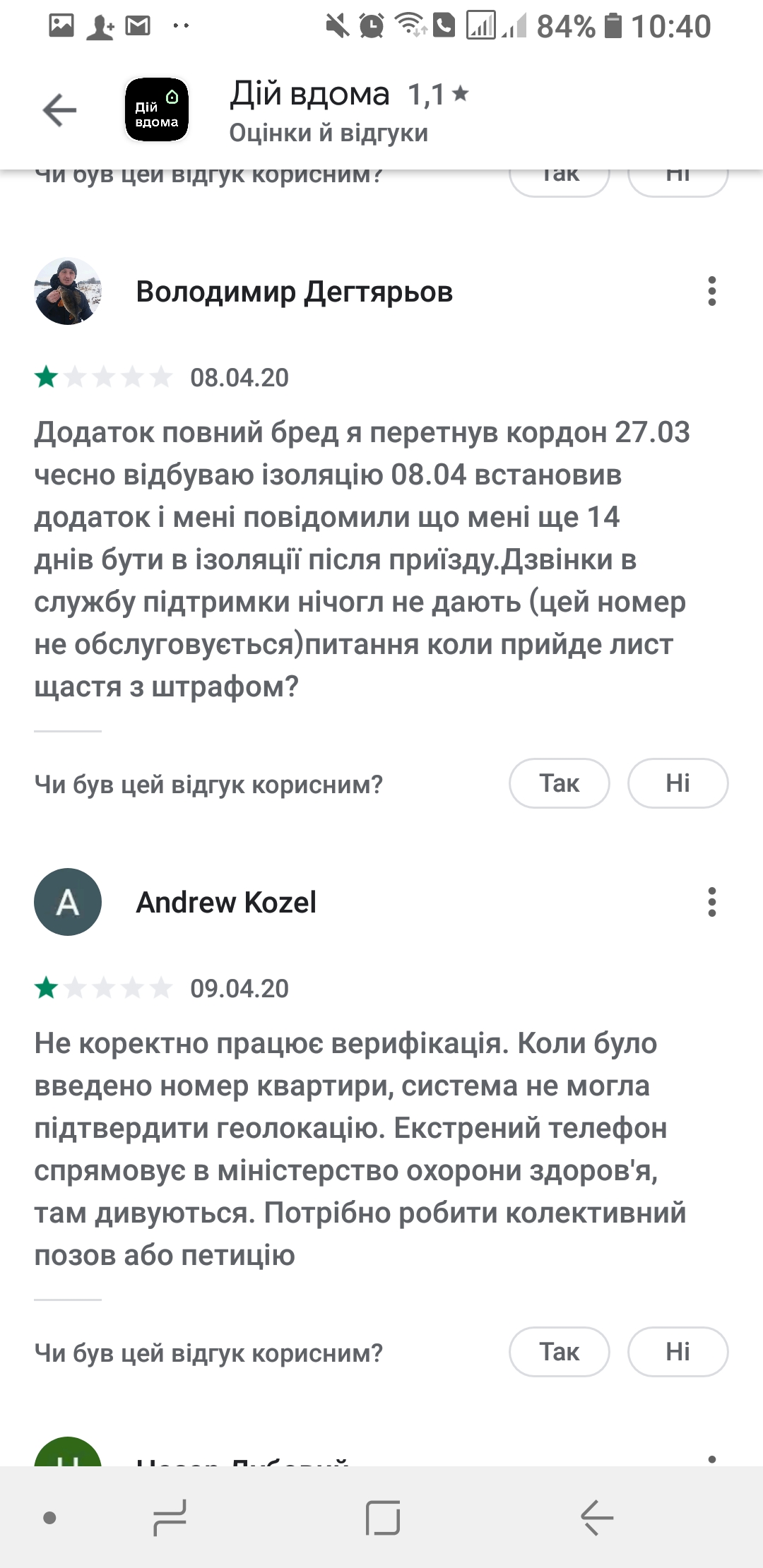763x1568 pixels.
Task: Select Так under Andrew Kozel's review
Action: pyautogui.click(x=559, y=1352)
